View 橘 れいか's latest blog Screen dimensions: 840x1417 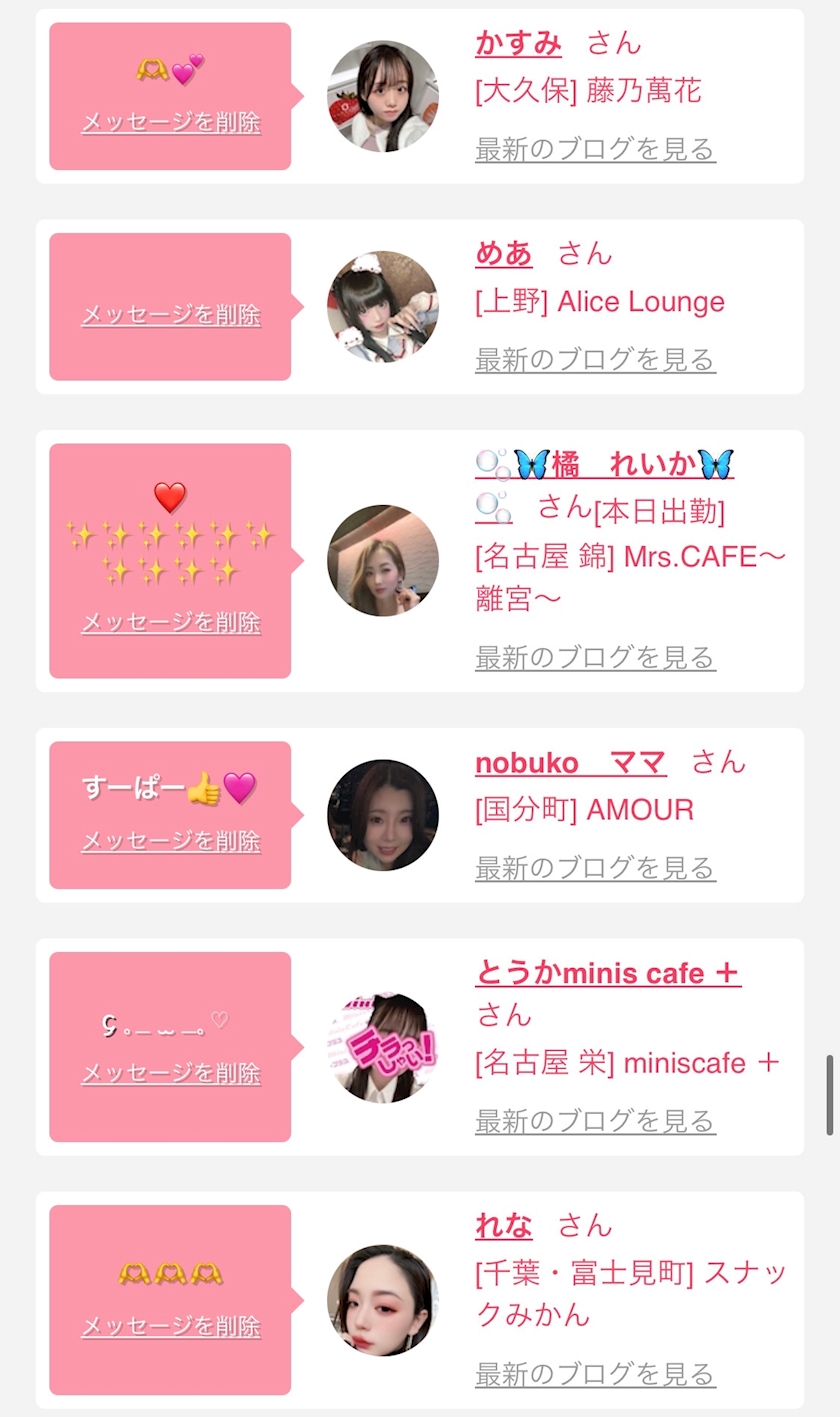point(595,658)
